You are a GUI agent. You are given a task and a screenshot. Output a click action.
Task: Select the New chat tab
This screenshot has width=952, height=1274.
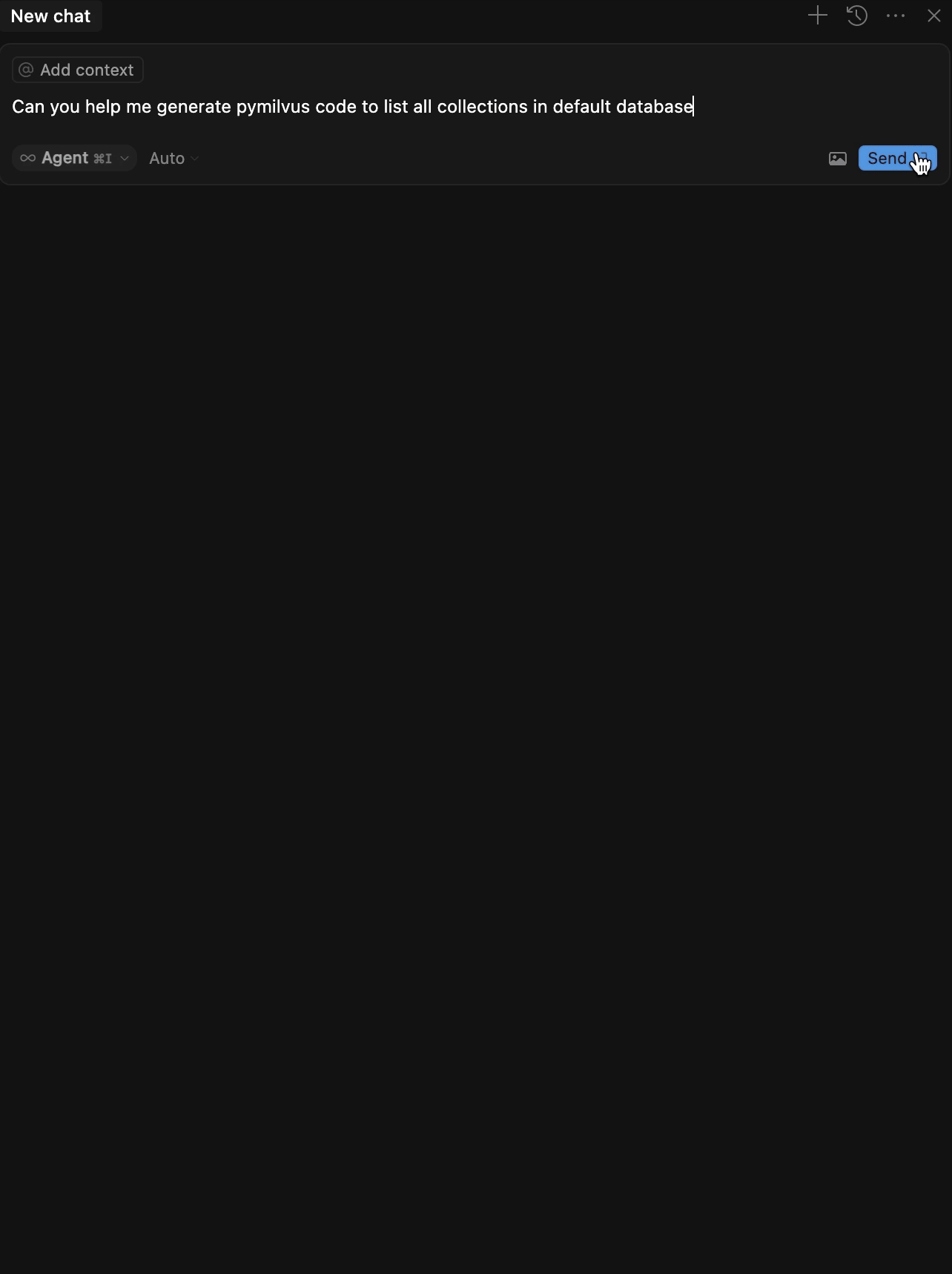pos(50,16)
